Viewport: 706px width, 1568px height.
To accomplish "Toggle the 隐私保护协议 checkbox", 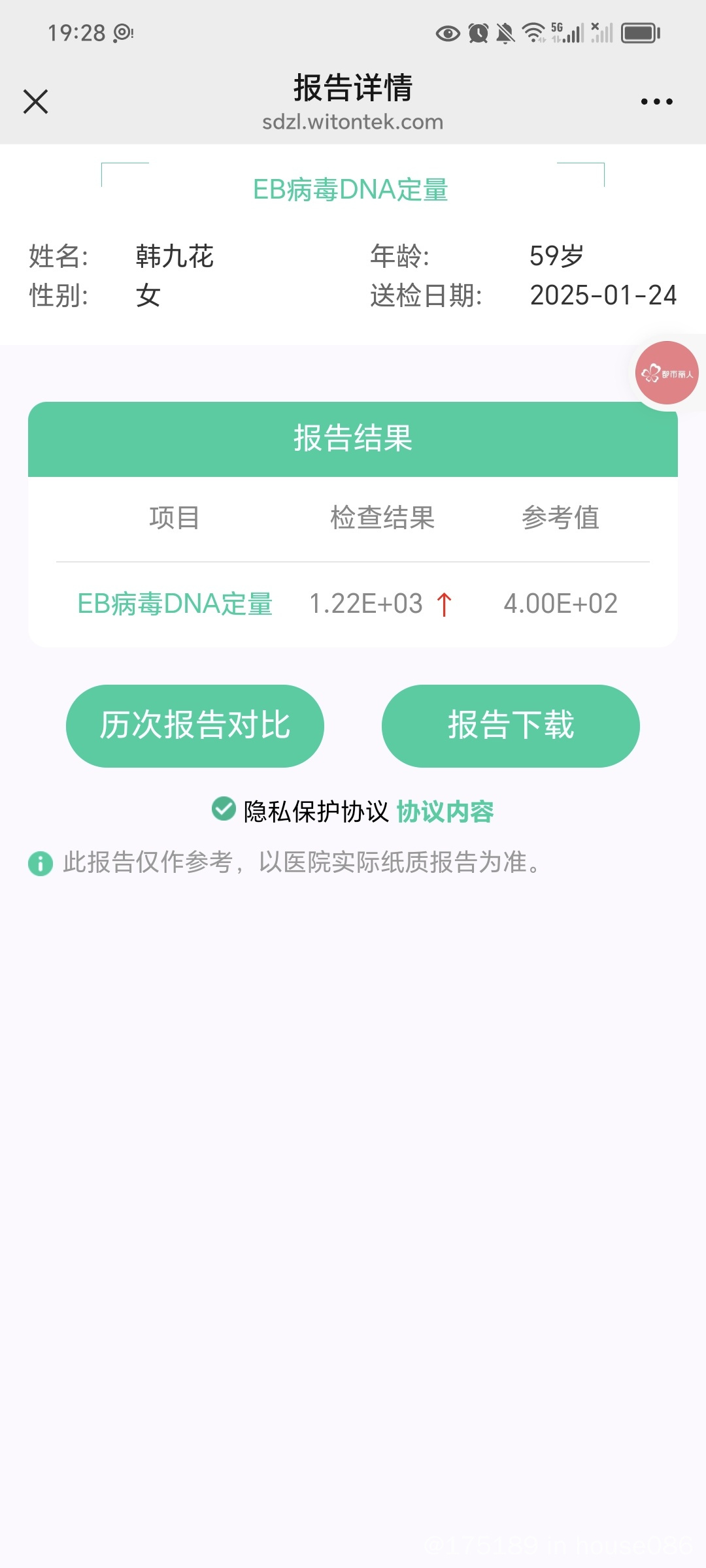I will point(224,809).
